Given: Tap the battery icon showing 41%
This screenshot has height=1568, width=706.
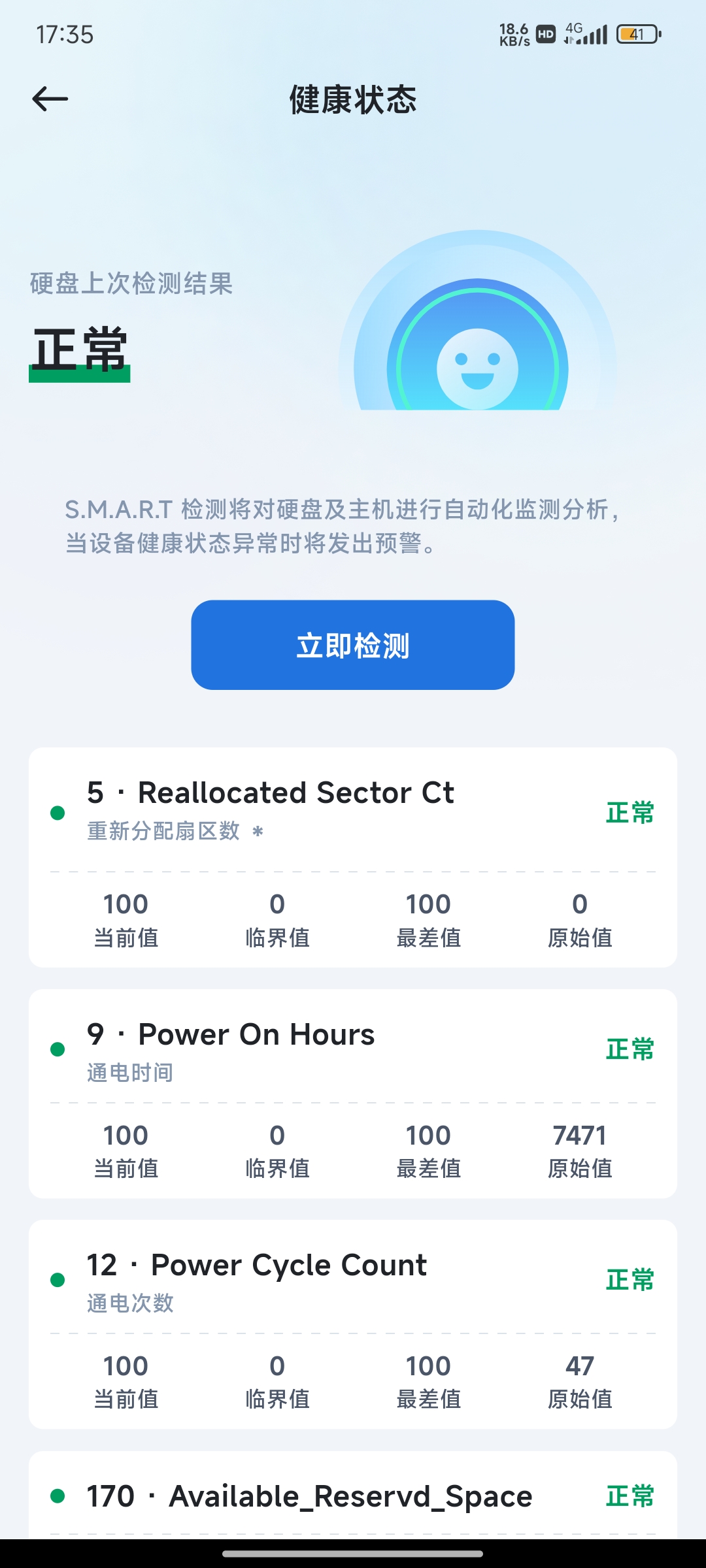Looking at the screenshot, I should (635, 35).
